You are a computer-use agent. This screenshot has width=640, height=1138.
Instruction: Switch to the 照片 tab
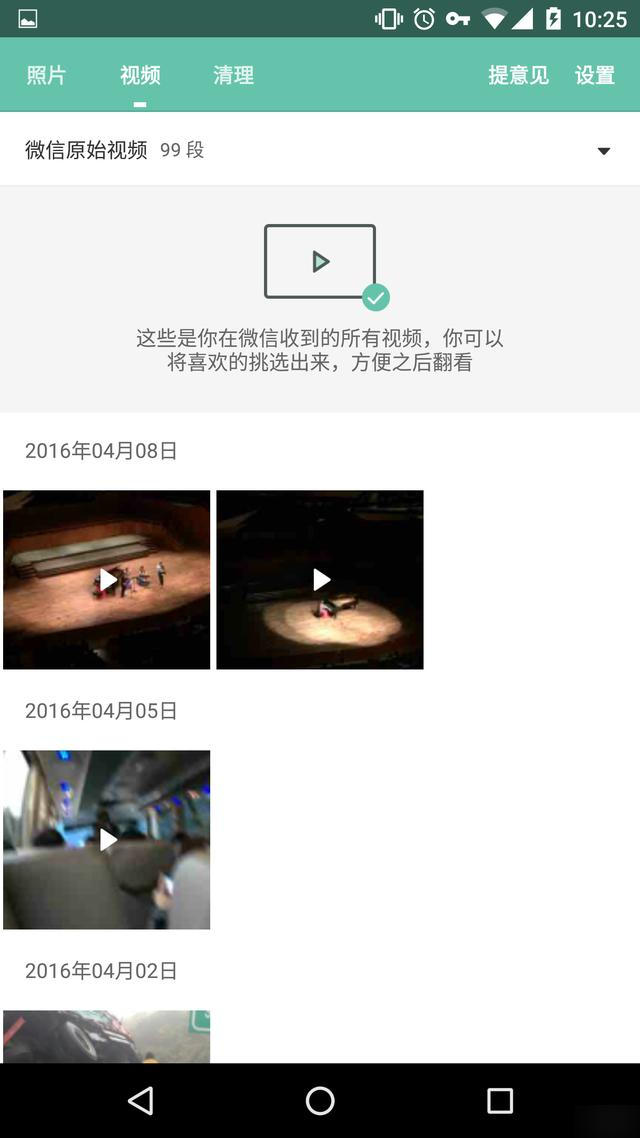pyautogui.click(x=46, y=76)
